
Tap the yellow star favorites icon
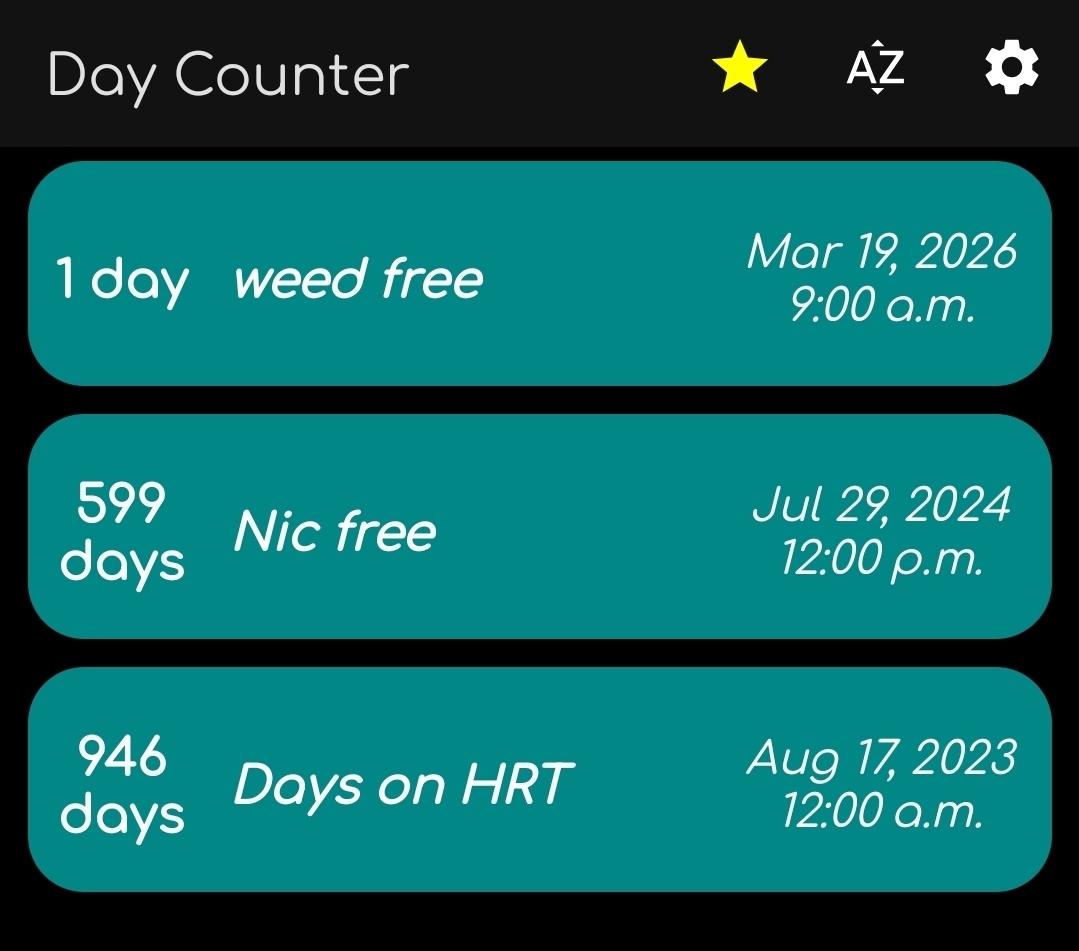tap(739, 71)
